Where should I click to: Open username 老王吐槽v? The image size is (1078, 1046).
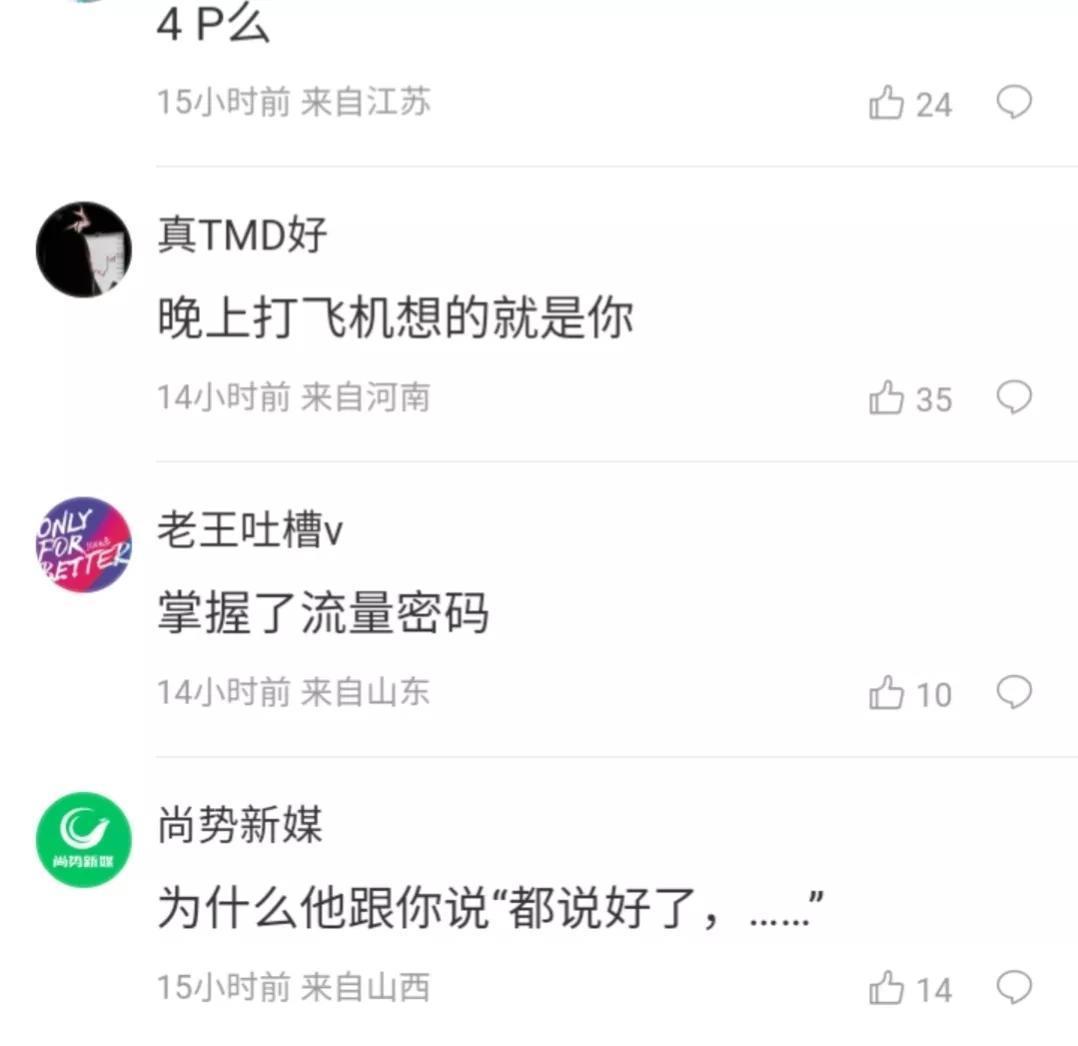[250, 531]
